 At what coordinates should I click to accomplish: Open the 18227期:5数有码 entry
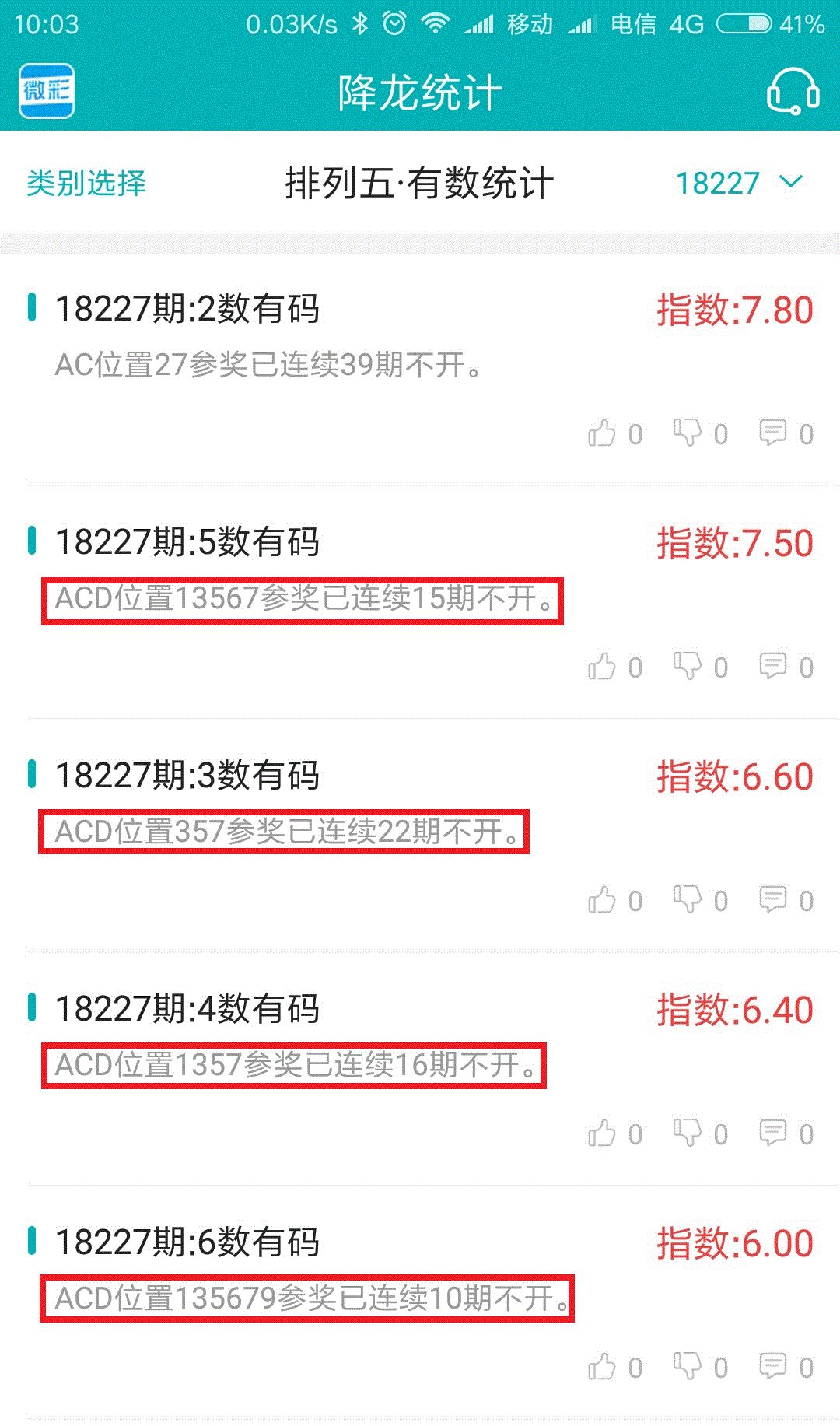pos(187,542)
